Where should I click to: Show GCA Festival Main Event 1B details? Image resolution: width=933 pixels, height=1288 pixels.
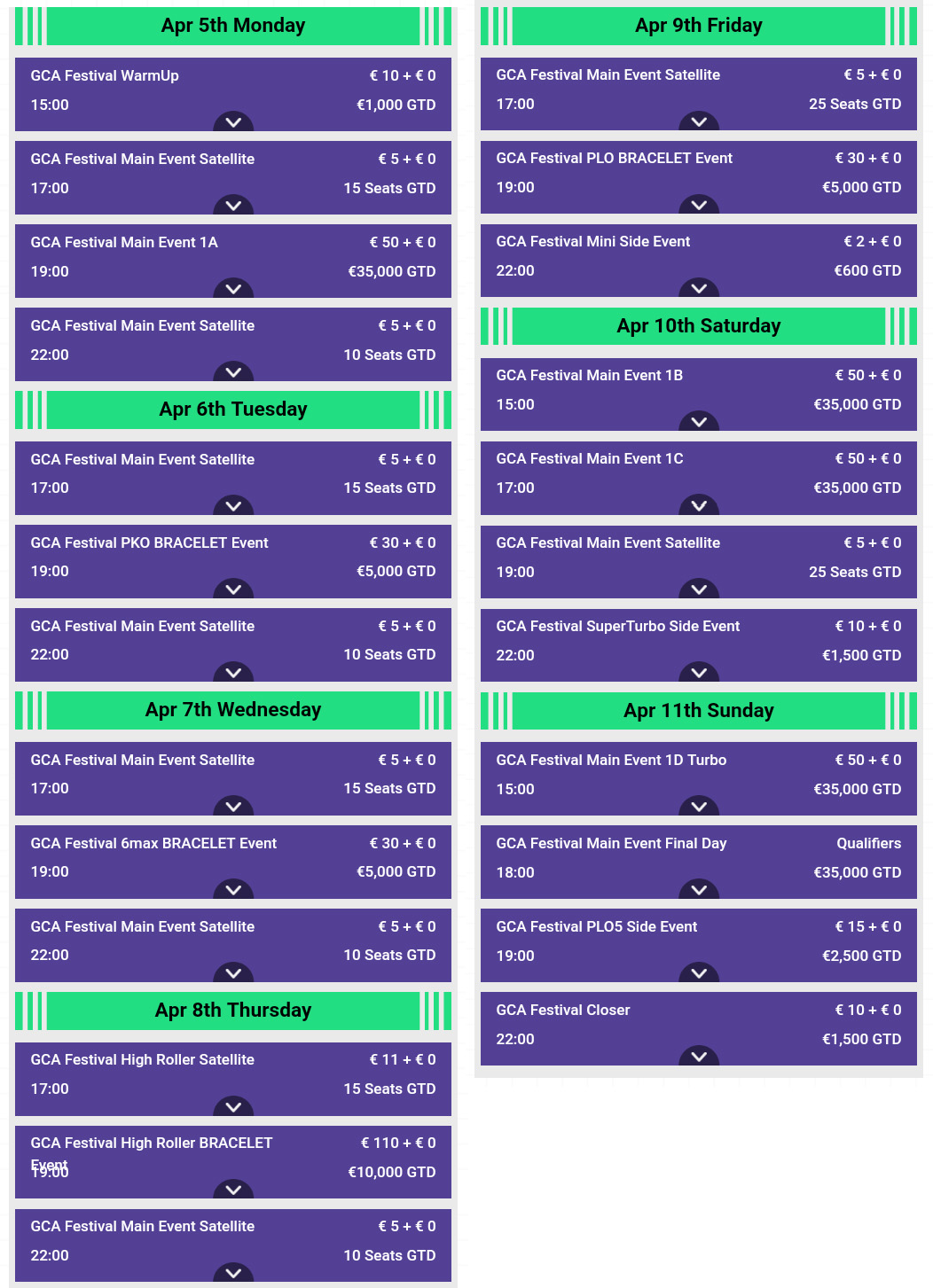pos(699,422)
